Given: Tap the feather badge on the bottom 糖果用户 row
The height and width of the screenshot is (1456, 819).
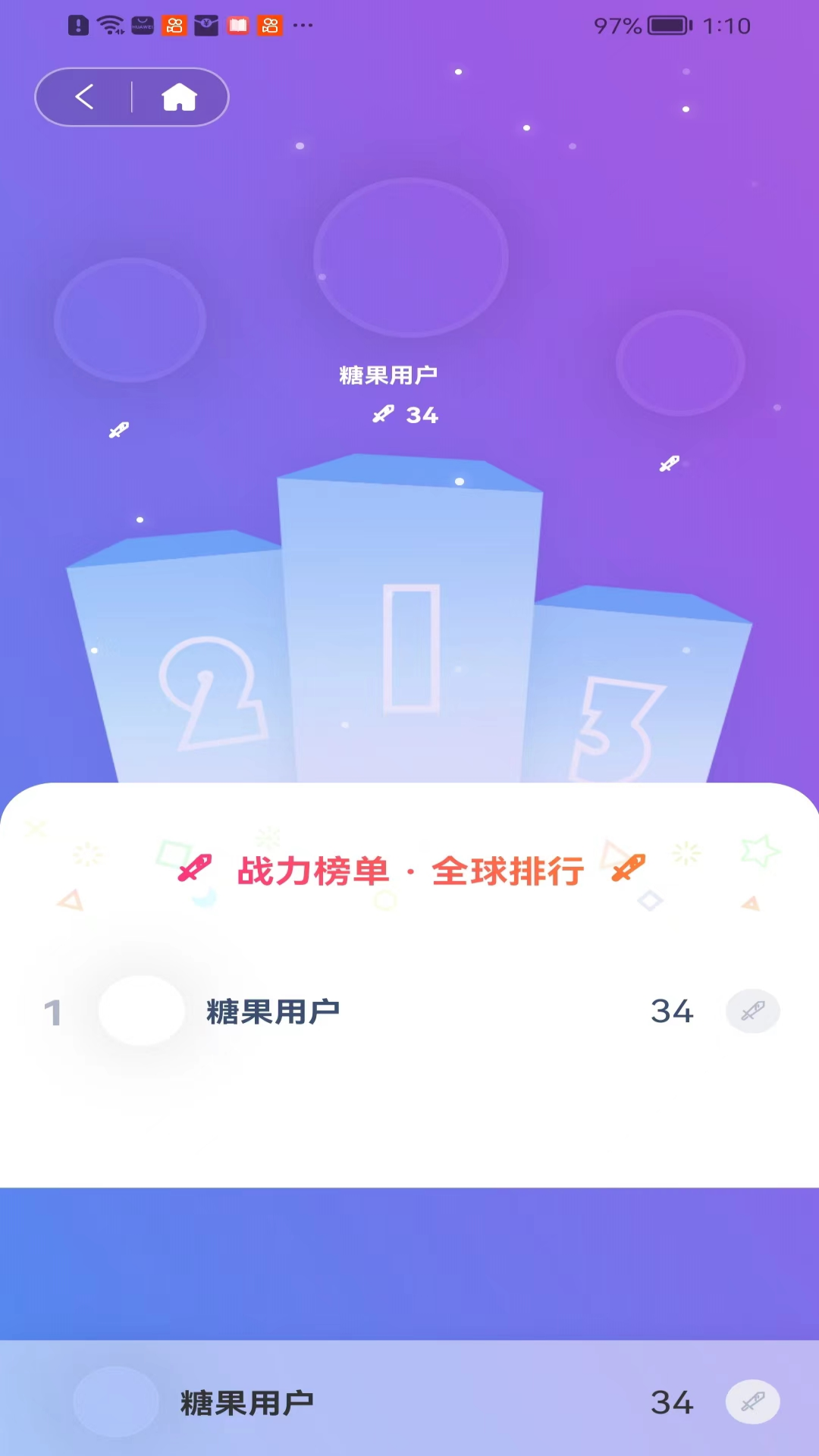Looking at the screenshot, I should (752, 1401).
